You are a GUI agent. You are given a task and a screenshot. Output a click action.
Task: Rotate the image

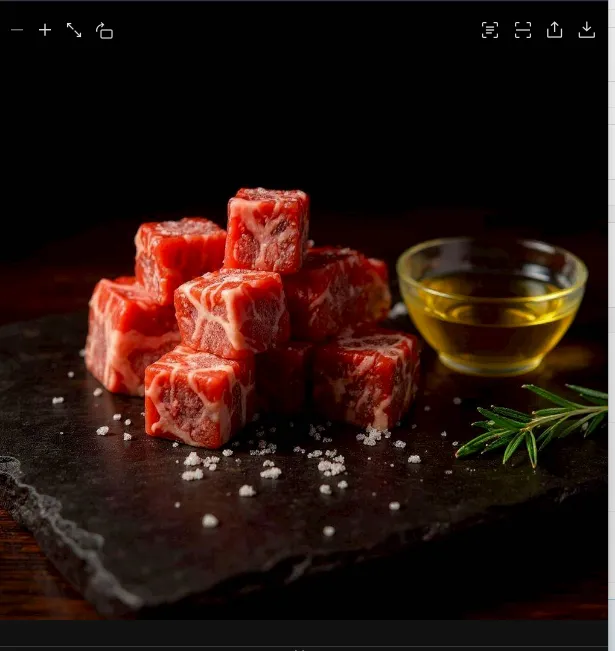click(x=104, y=30)
